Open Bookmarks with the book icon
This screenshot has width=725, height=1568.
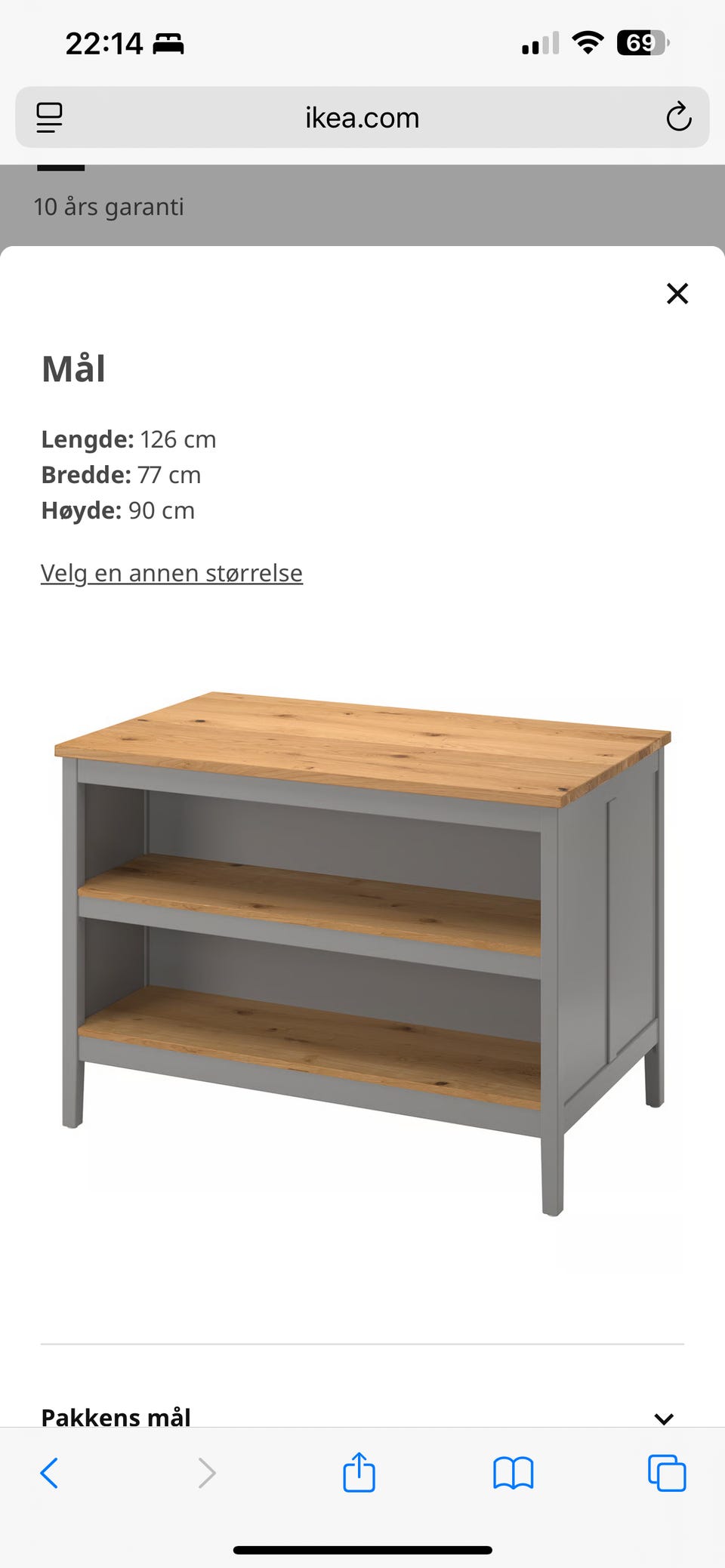click(512, 1473)
